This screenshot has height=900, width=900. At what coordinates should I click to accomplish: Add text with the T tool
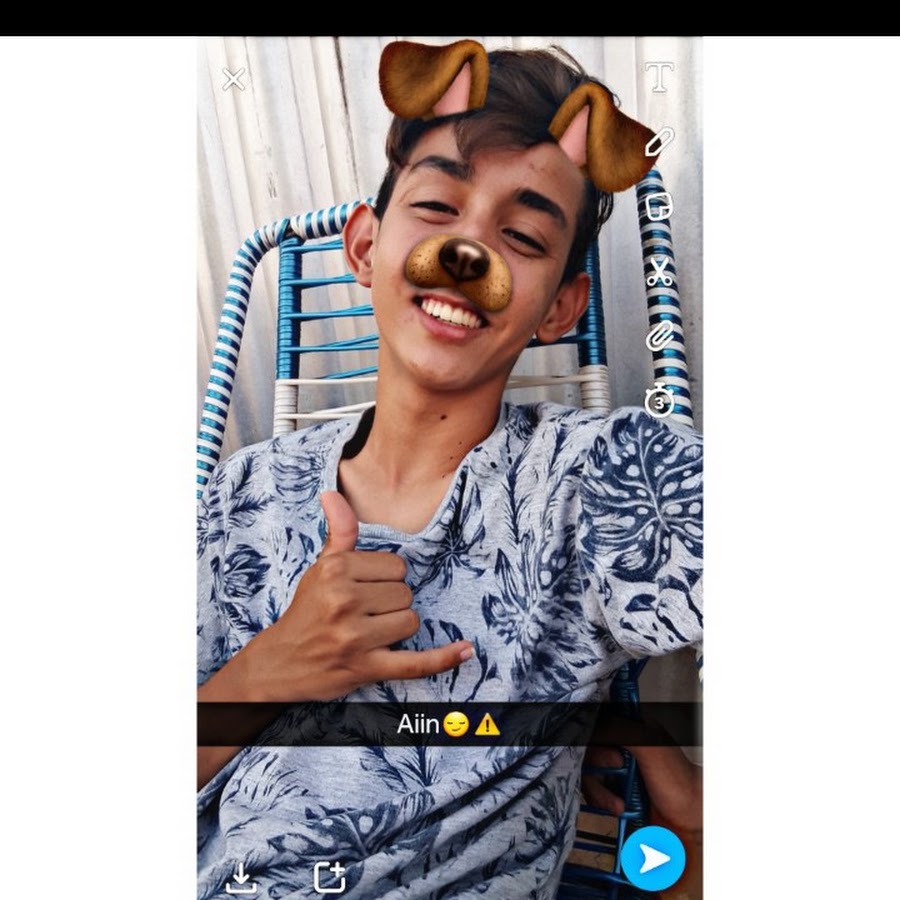[658, 77]
